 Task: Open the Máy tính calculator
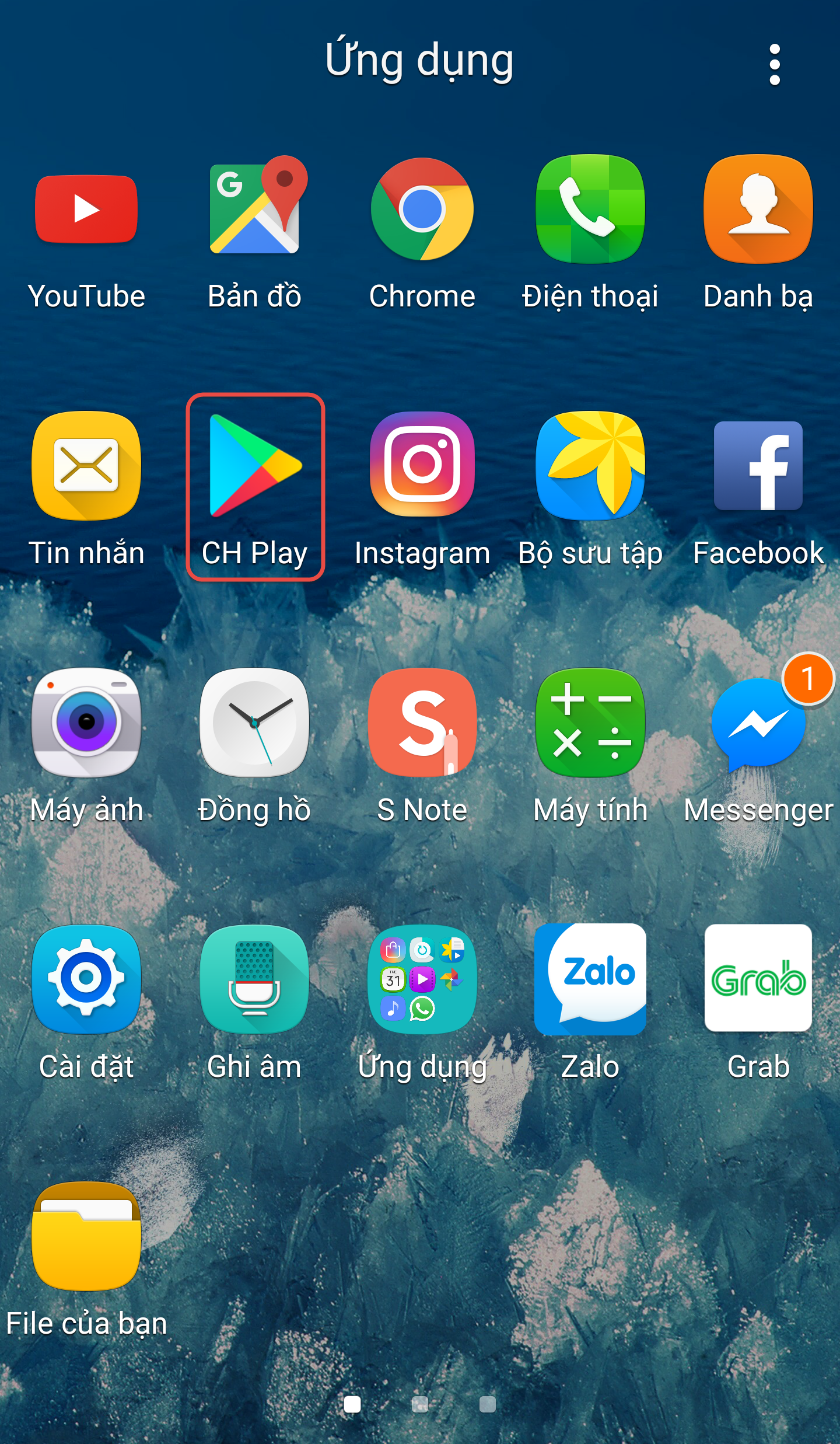[590, 723]
